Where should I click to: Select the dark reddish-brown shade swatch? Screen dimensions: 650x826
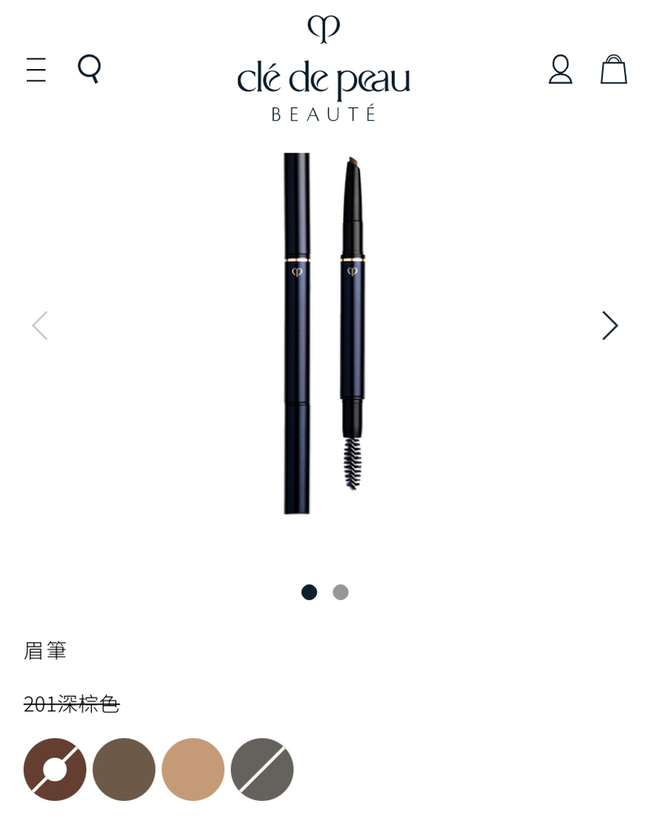coord(55,769)
